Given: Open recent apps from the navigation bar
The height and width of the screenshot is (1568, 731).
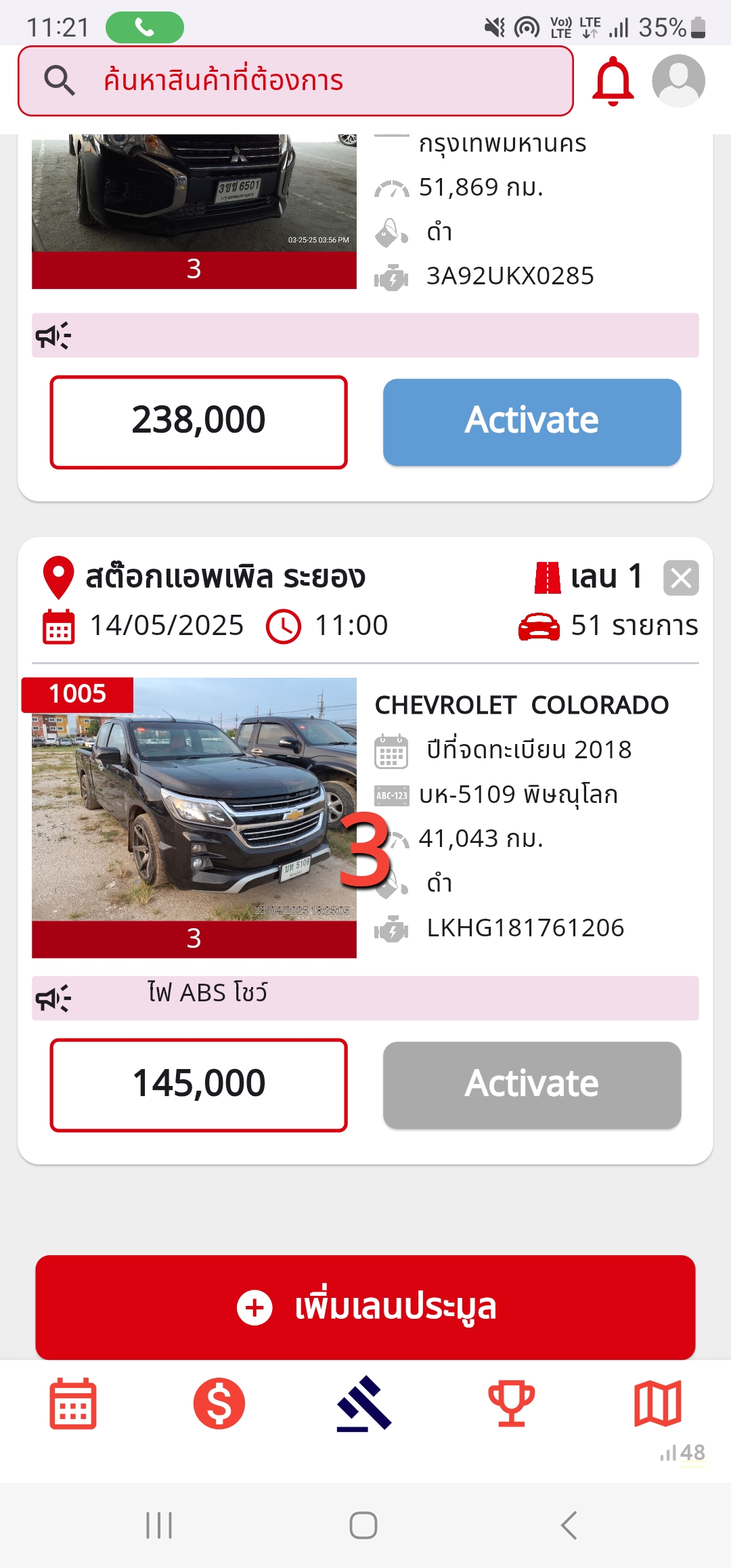Looking at the screenshot, I should click(x=160, y=1525).
